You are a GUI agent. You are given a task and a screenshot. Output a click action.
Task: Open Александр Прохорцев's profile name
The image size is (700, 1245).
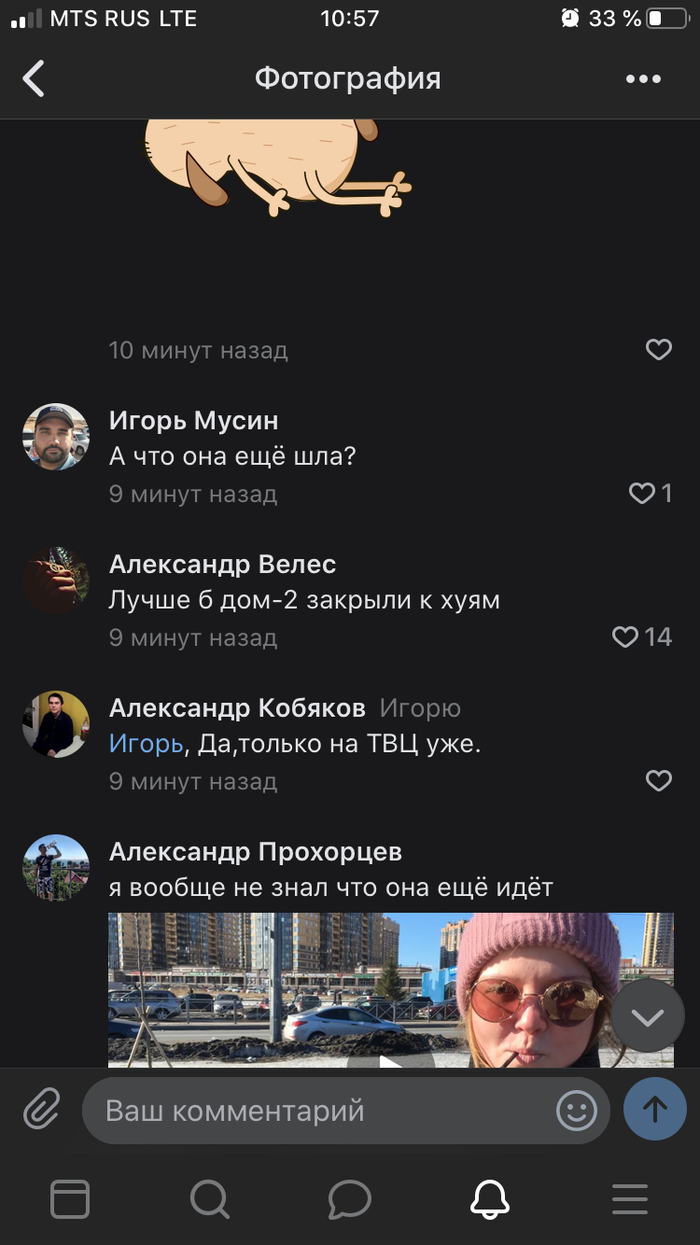click(255, 852)
